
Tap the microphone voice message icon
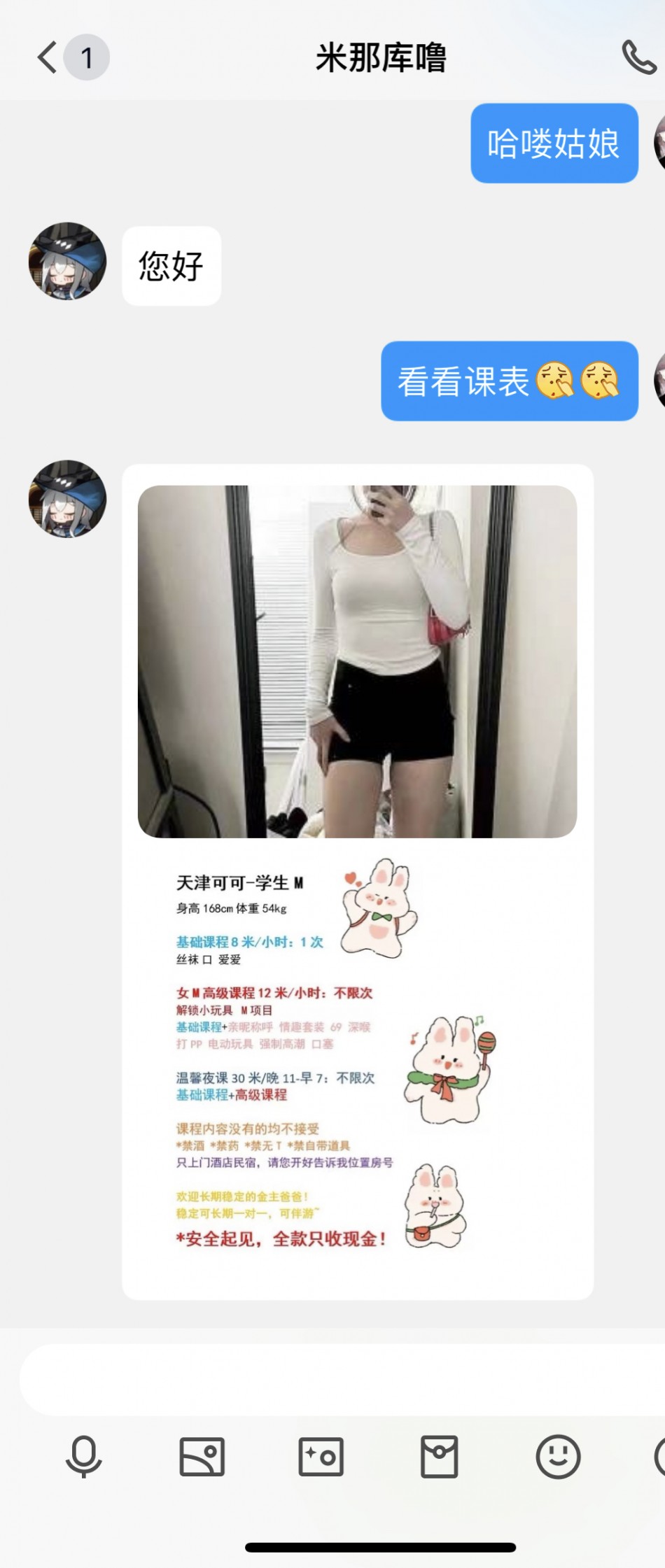pyautogui.click(x=84, y=1456)
